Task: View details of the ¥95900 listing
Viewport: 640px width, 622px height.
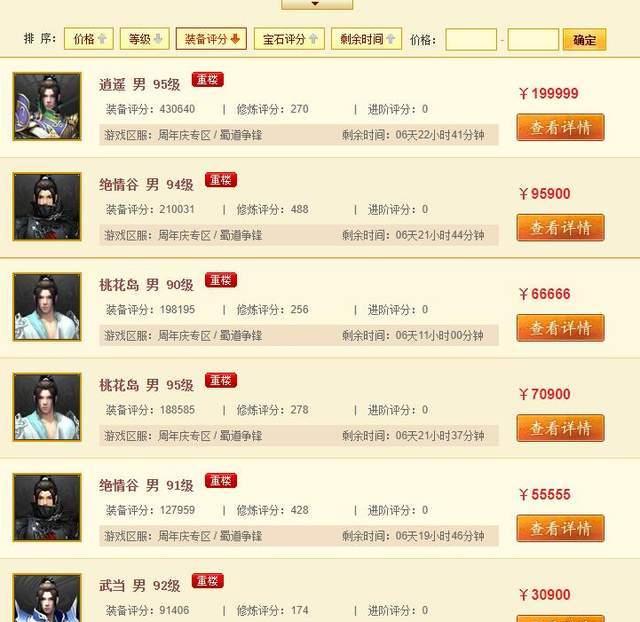Action: (560, 227)
